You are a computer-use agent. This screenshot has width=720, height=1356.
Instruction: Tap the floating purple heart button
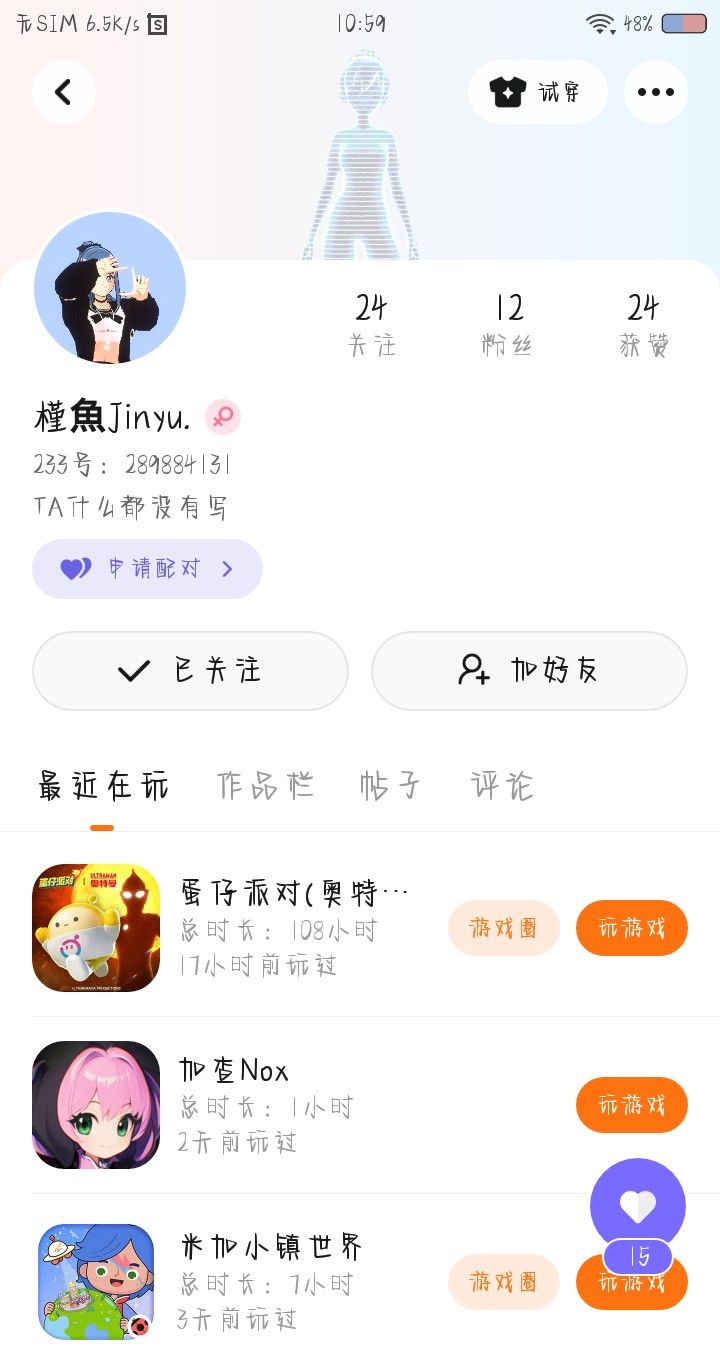(x=637, y=1205)
